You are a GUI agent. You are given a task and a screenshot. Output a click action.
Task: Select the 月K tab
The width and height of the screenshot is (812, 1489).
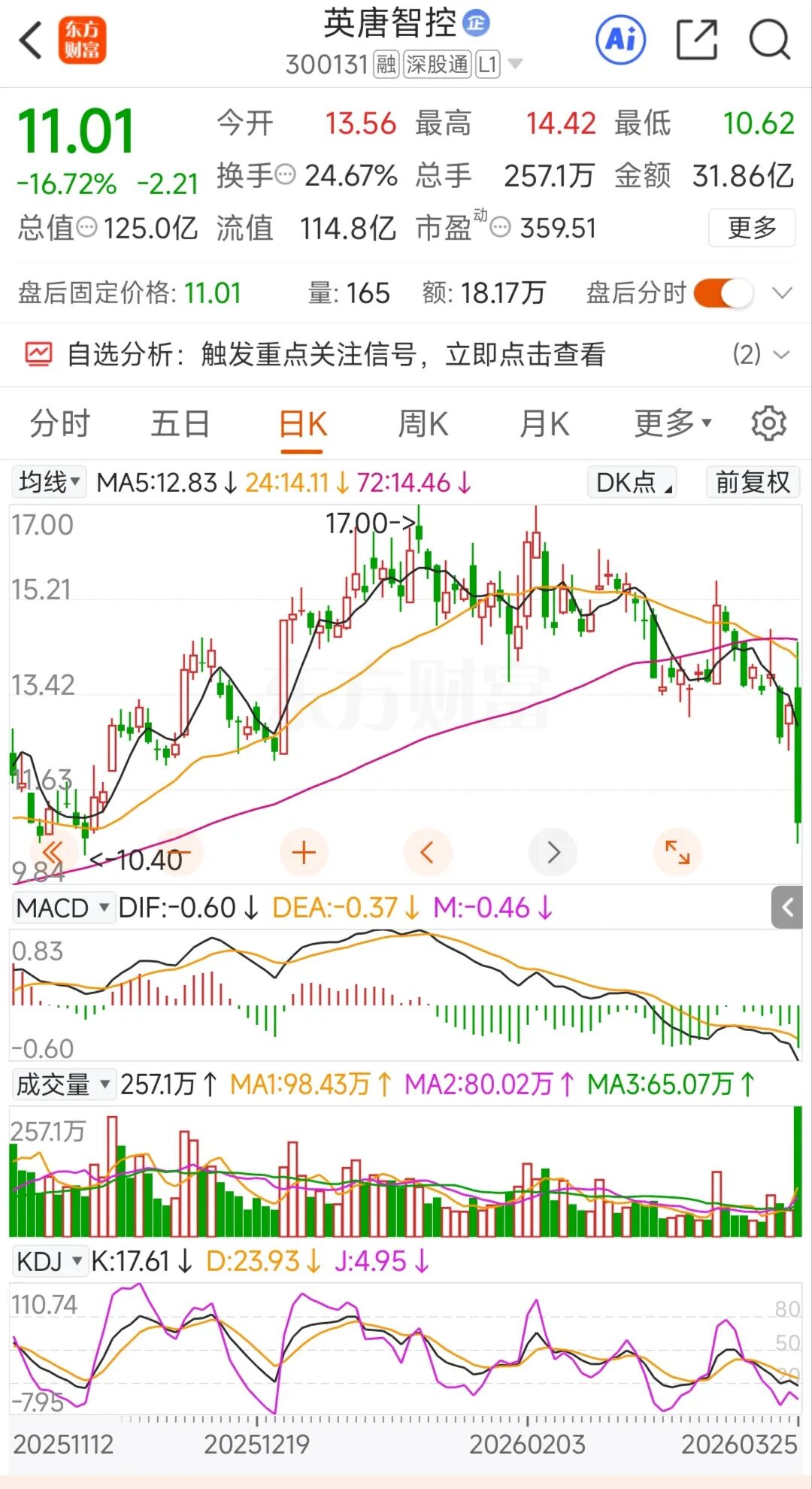[x=544, y=424]
